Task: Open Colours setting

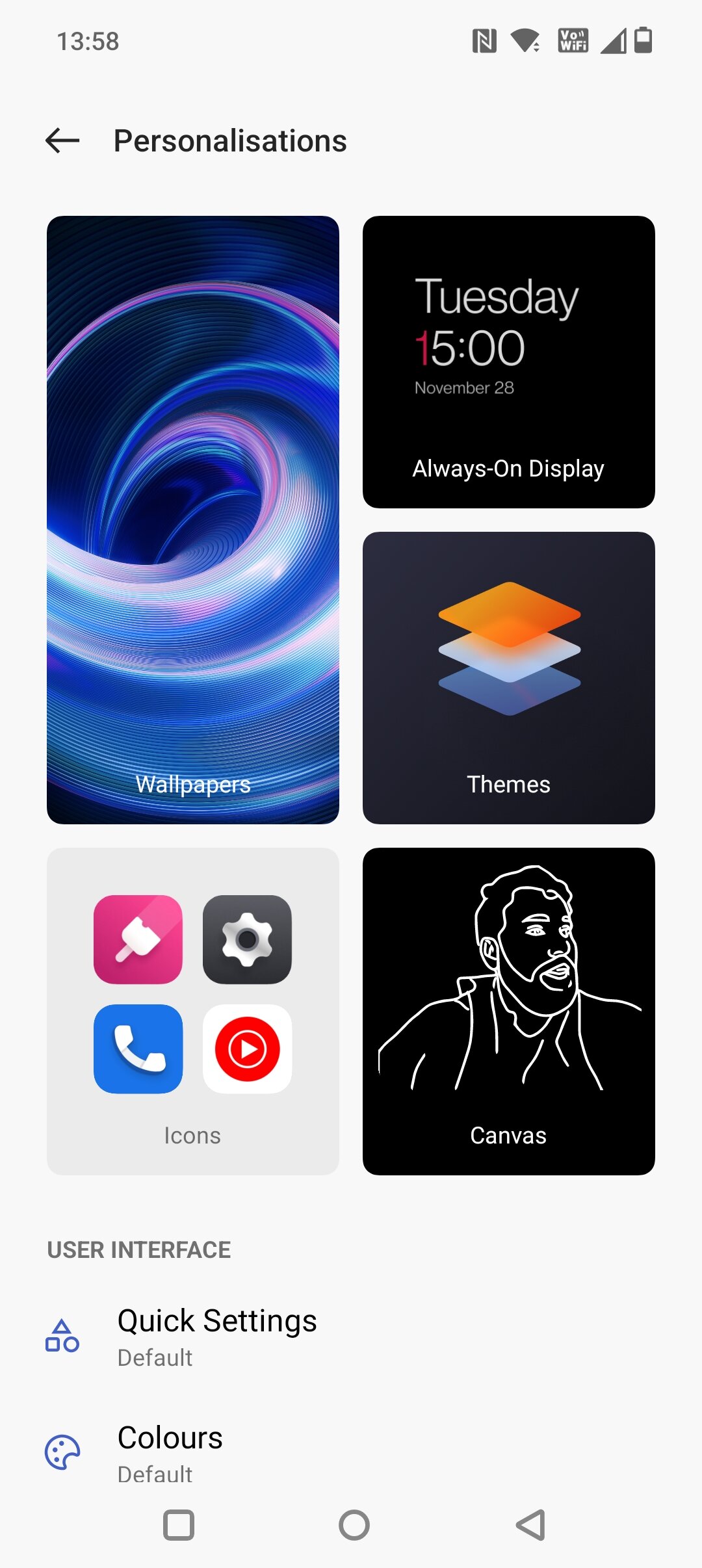Action: pos(351,1454)
